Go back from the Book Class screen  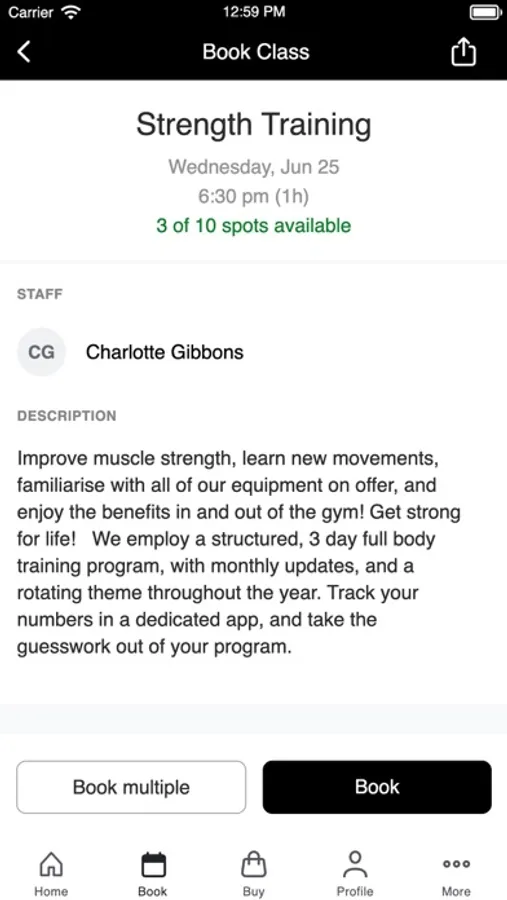click(24, 52)
